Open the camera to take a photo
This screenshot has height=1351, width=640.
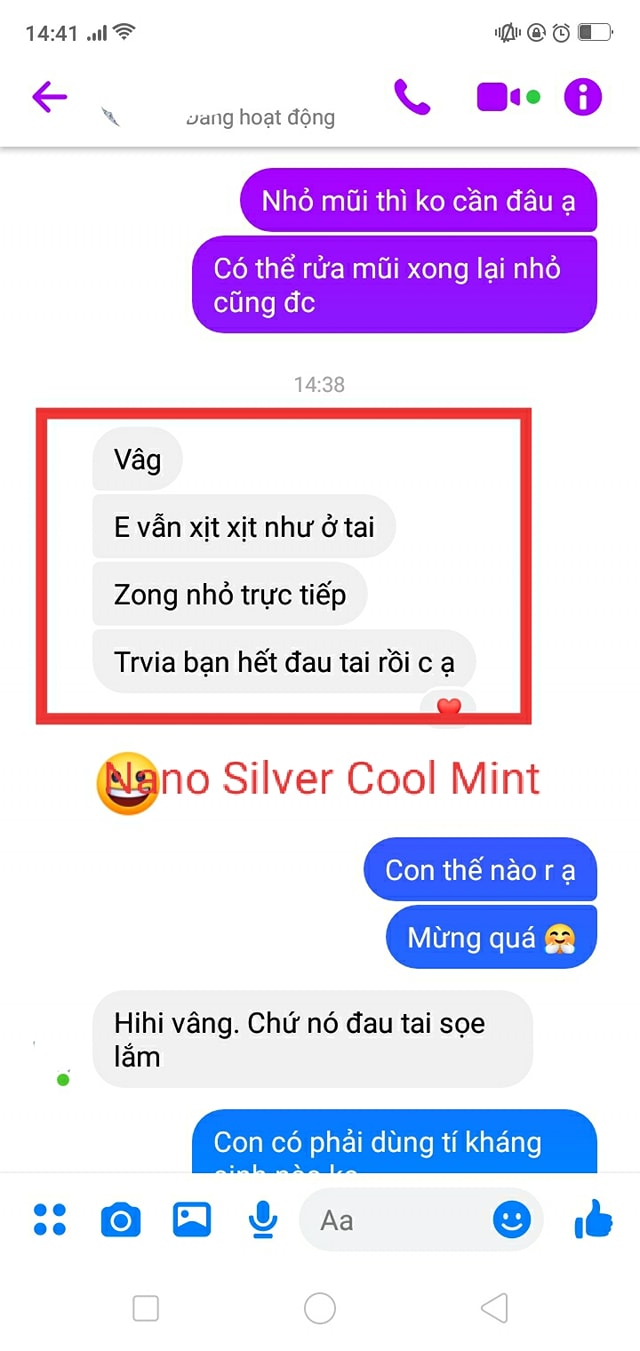pyautogui.click(x=120, y=1220)
